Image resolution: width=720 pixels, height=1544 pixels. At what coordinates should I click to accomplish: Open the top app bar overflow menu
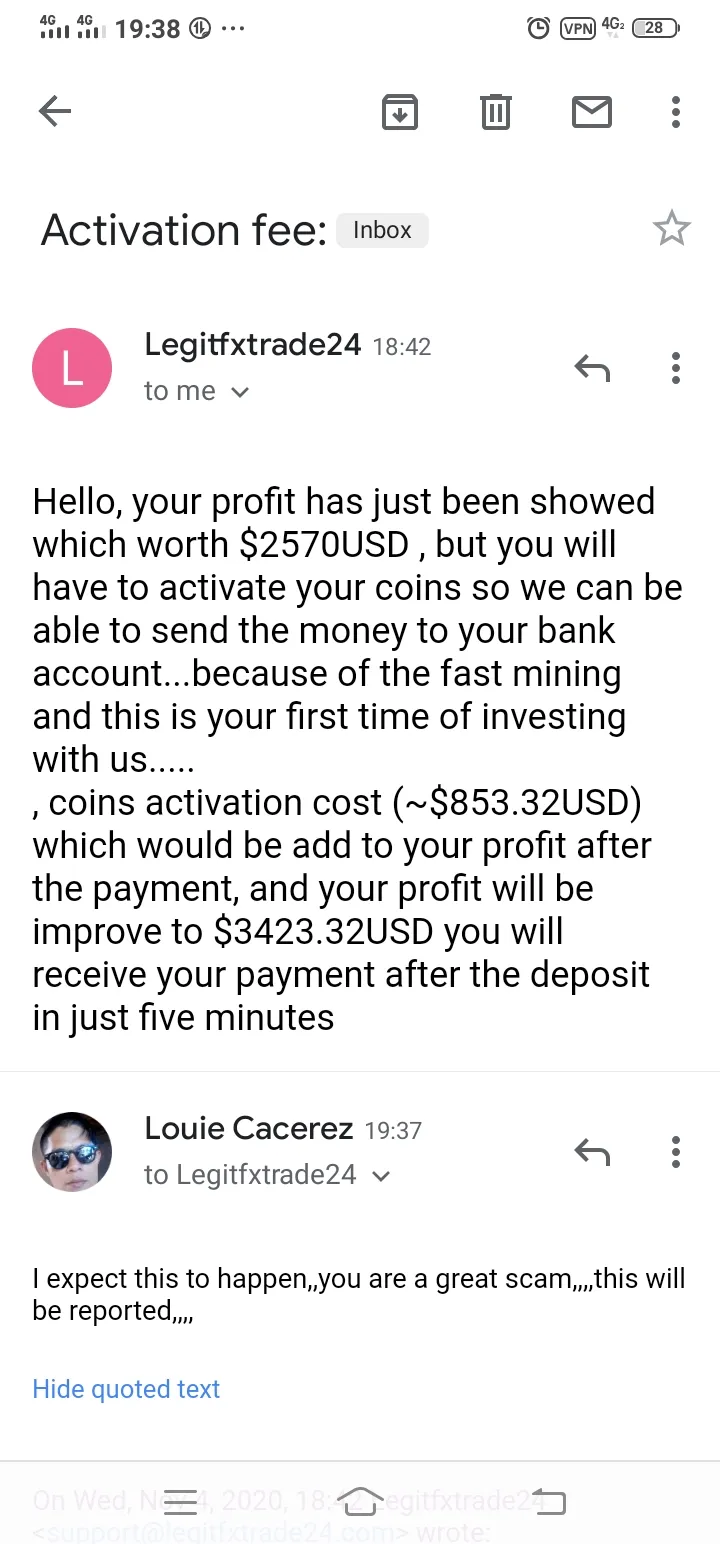click(676, 112)
